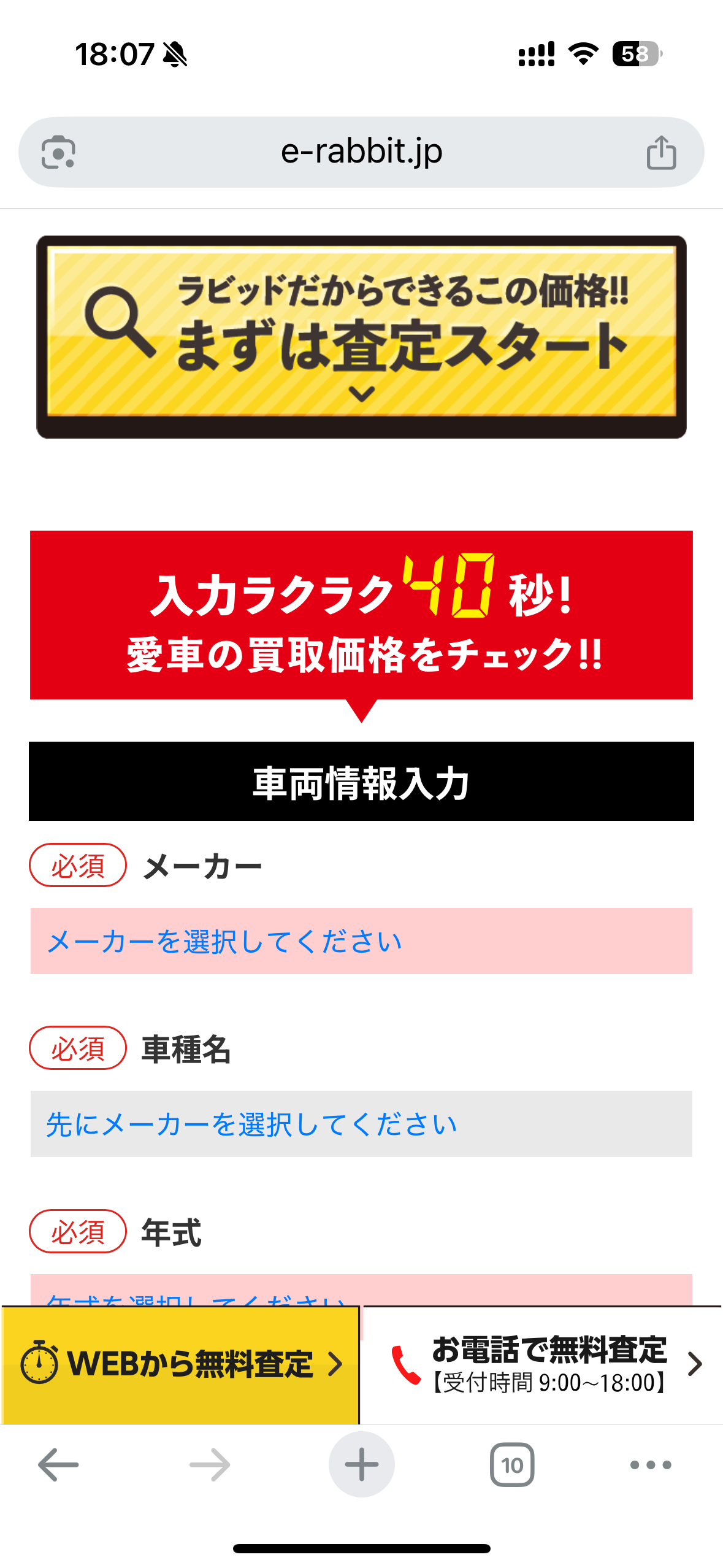This screenshot has height=1568, width=723.
Task: Tap the stopwatch icon on the WEB appraisal button
Action: 39,1361
